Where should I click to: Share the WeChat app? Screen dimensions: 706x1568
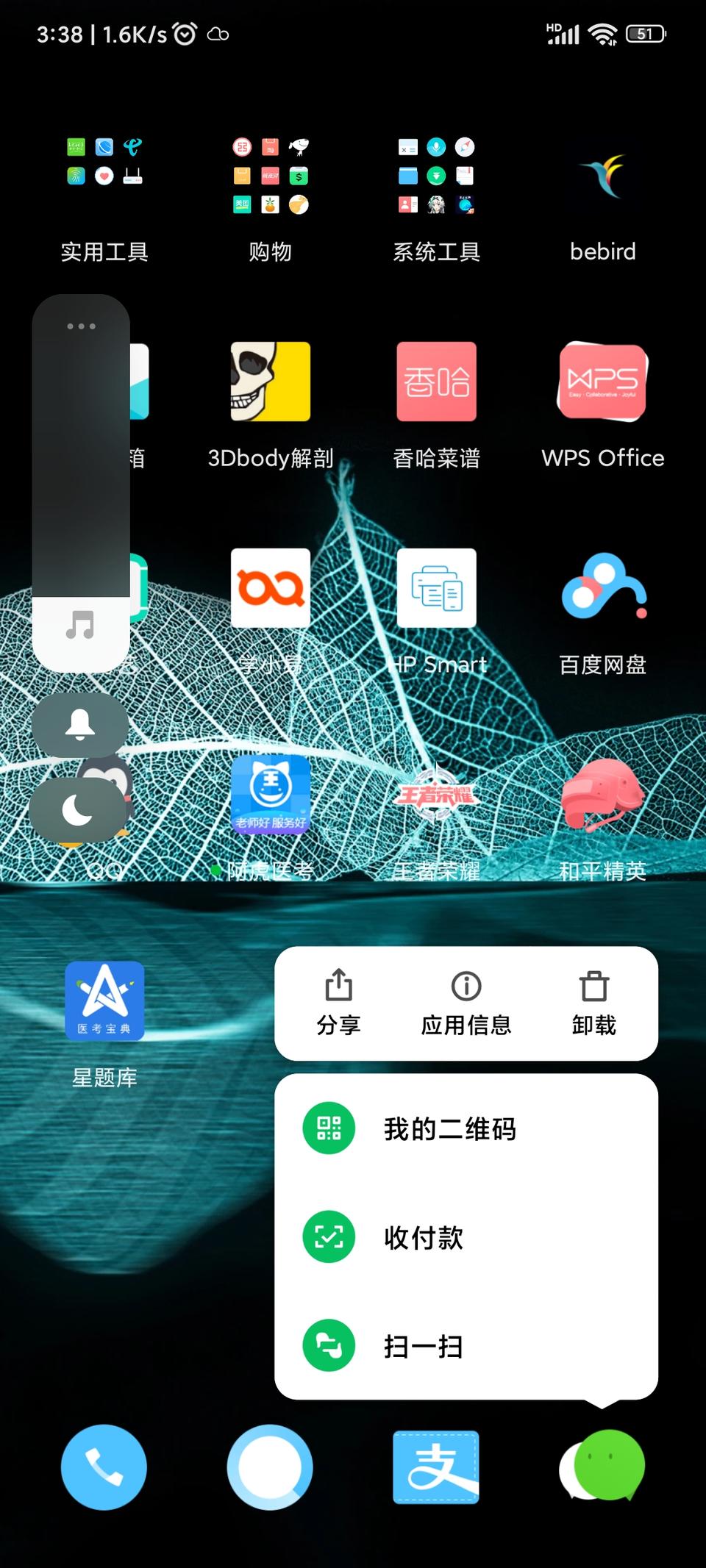pyautogui.click(x=338, y=1003)
